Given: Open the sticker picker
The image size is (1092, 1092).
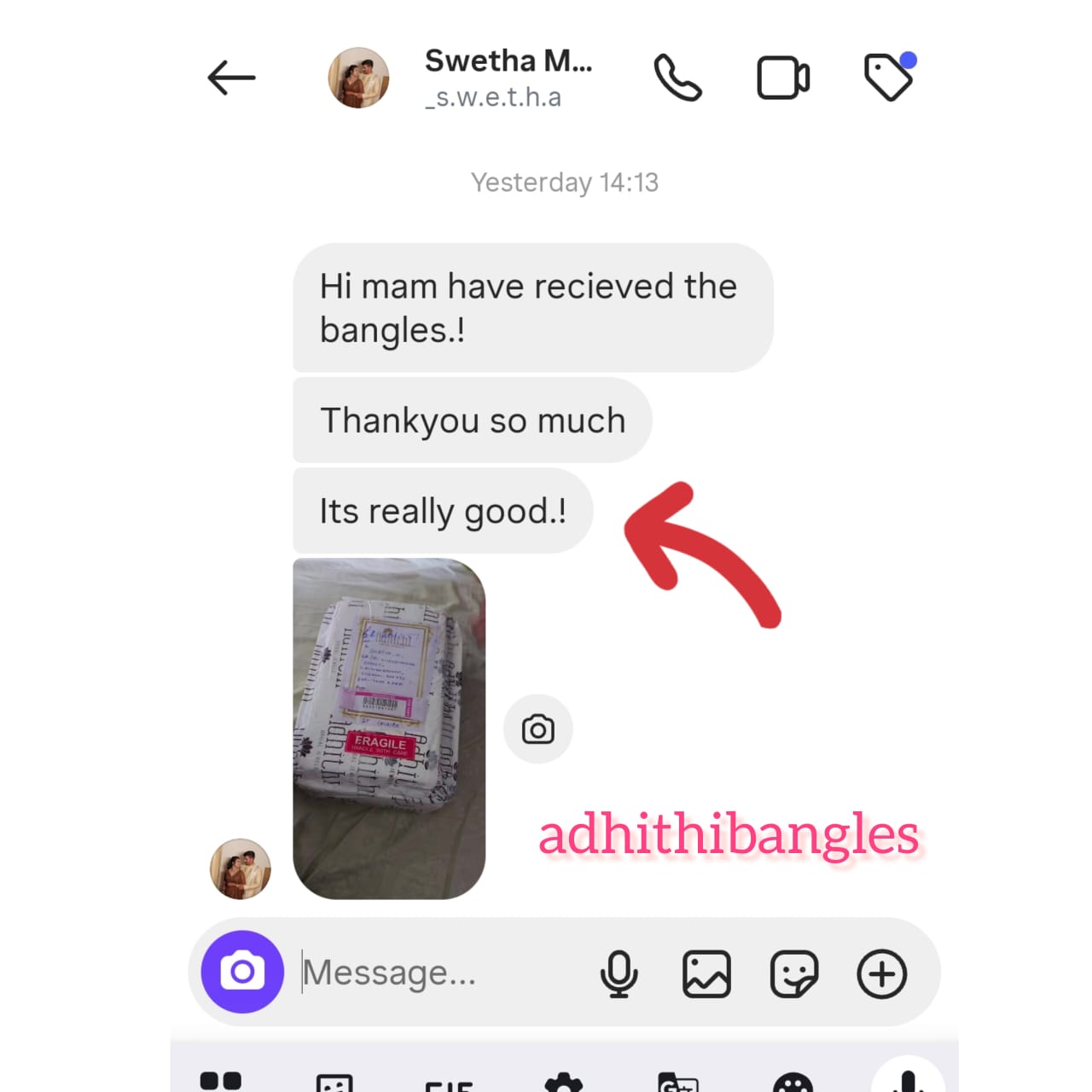Looking at the screenshot, I should pos(794,973).
